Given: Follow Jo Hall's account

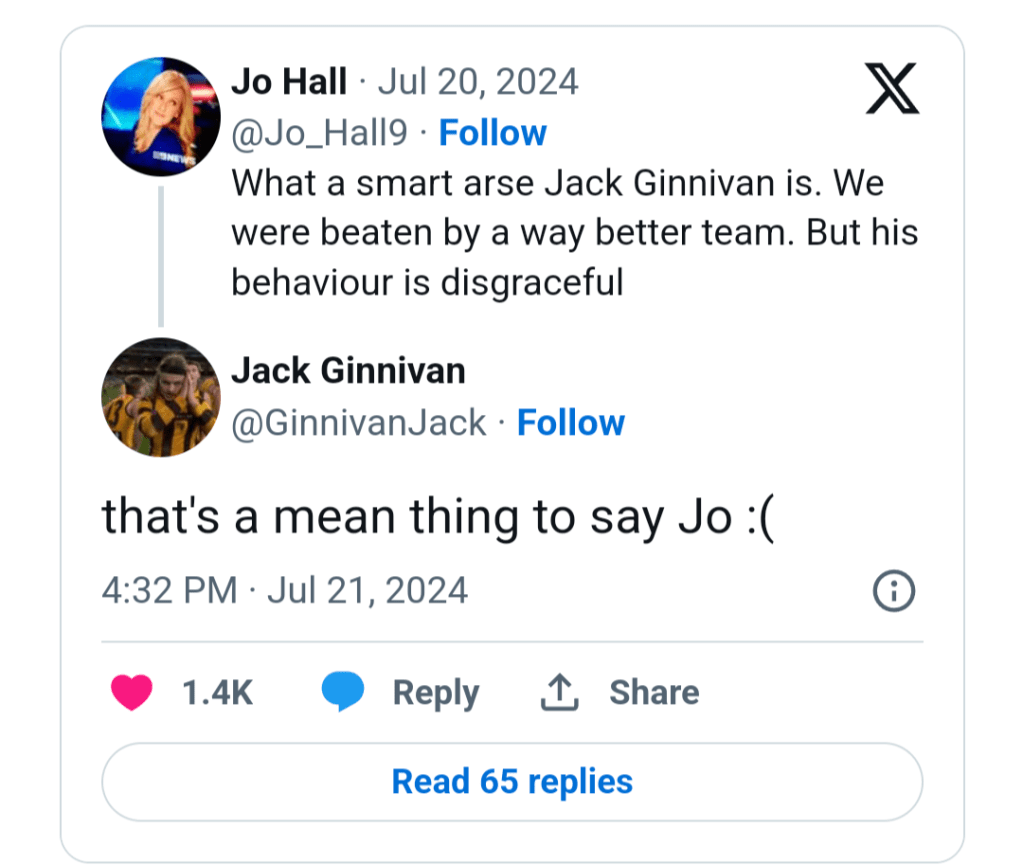Looking at the screenshot, I should (x=493, y=133).
